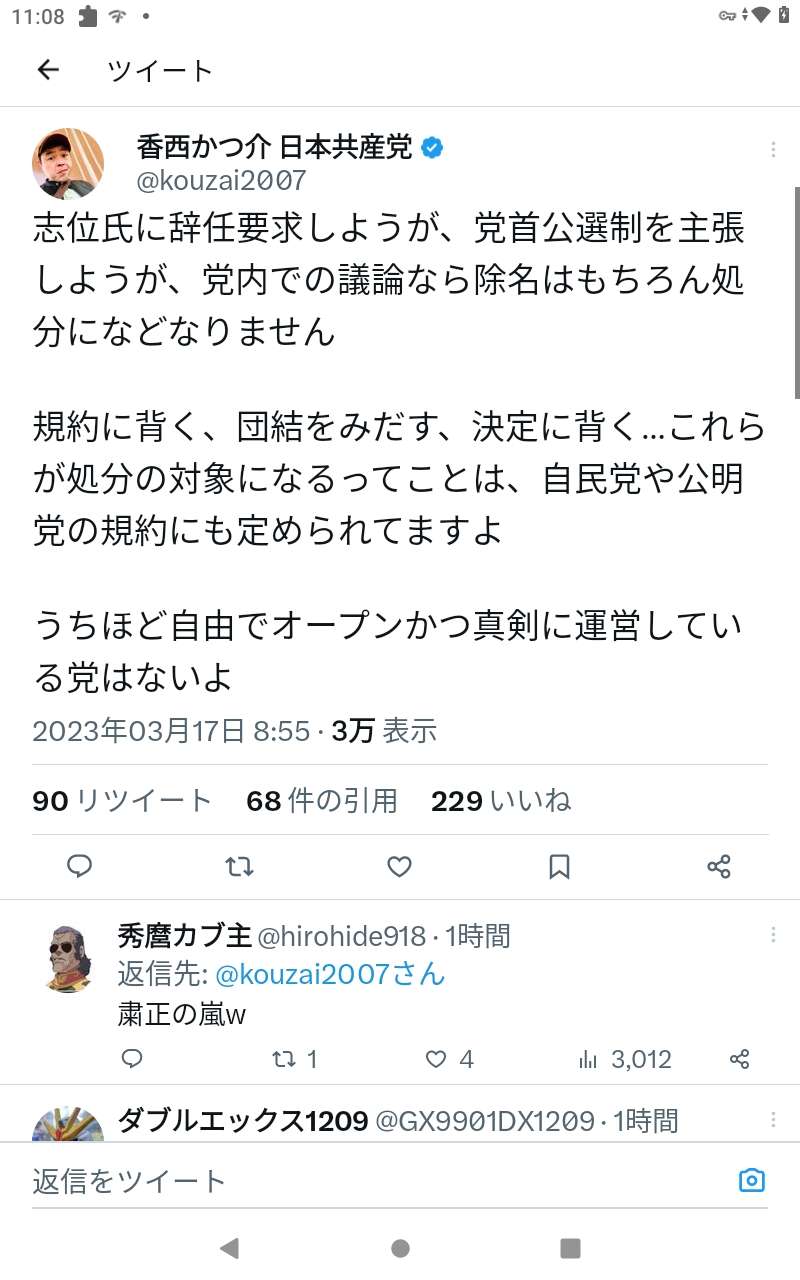The image size is (800, 1280).
Task: Open the @kouzai2007さん reply-to link
Action: [332, 974]
